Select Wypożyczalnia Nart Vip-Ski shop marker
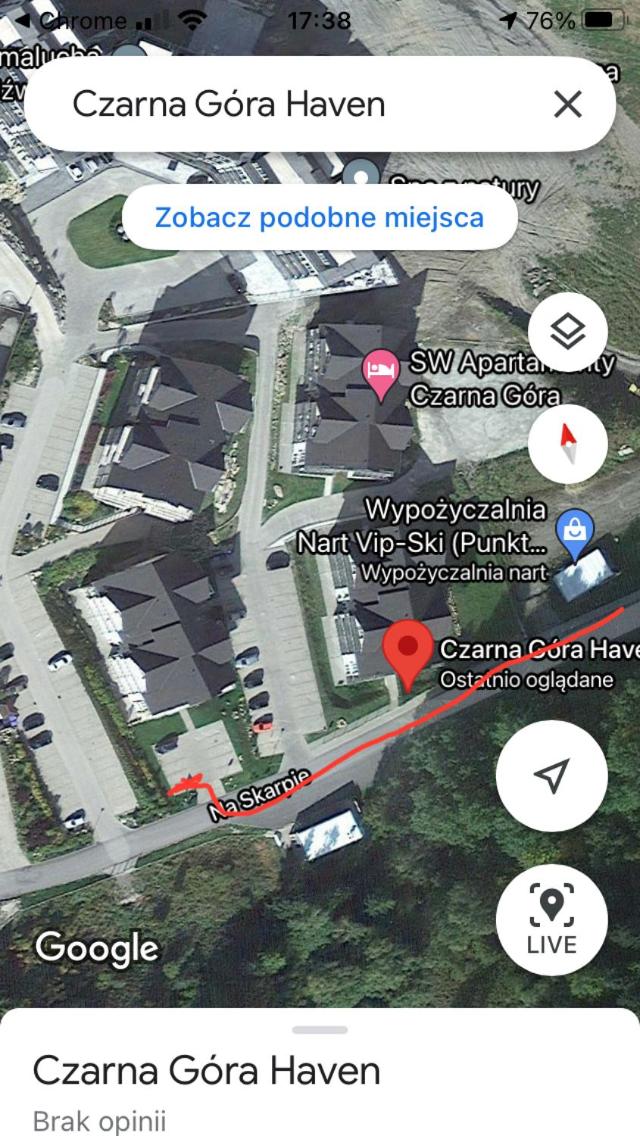This screenshot has width=640, height=1136. (x=575, y=535)
